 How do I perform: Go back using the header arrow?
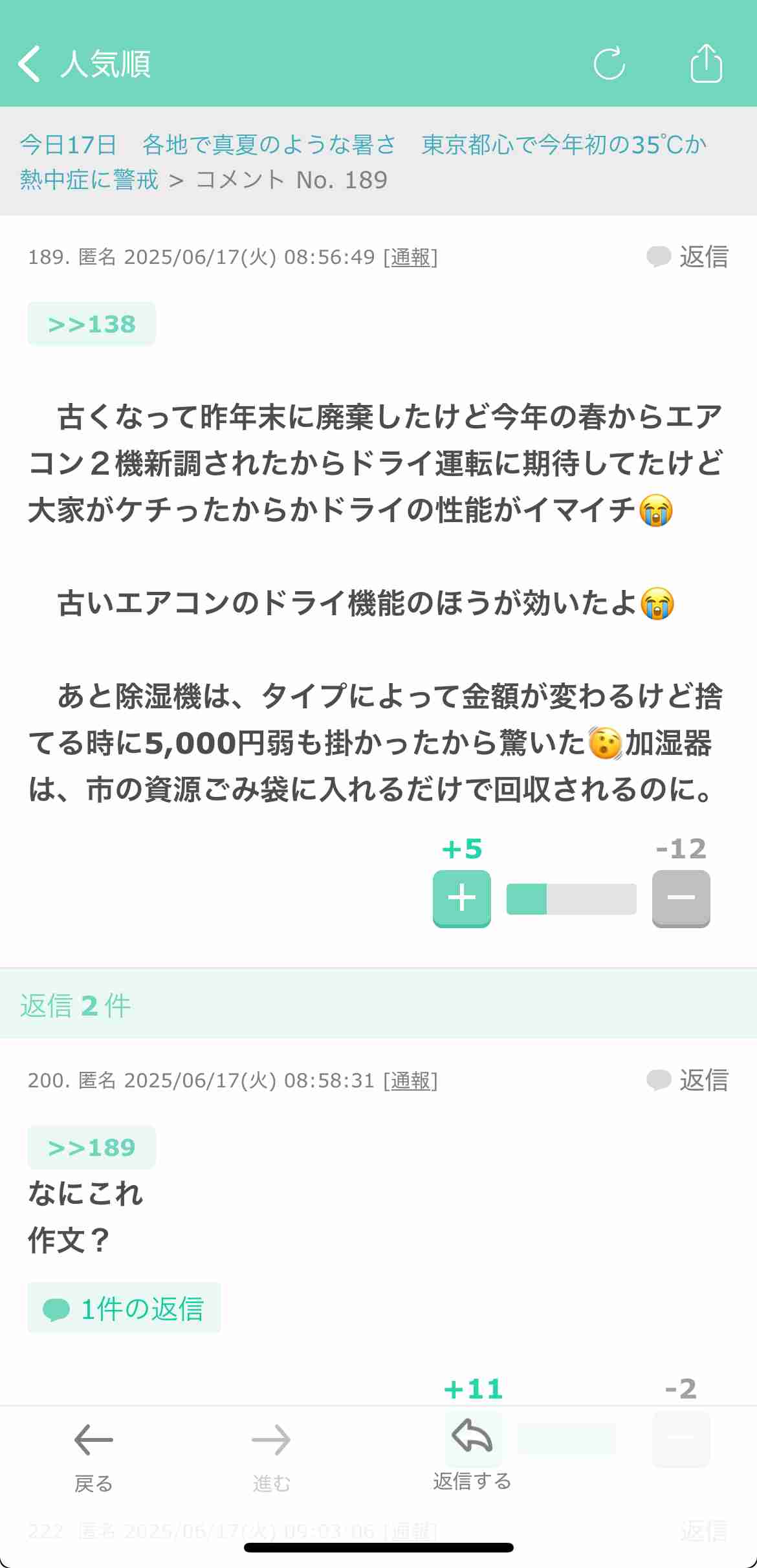[30, 64]
